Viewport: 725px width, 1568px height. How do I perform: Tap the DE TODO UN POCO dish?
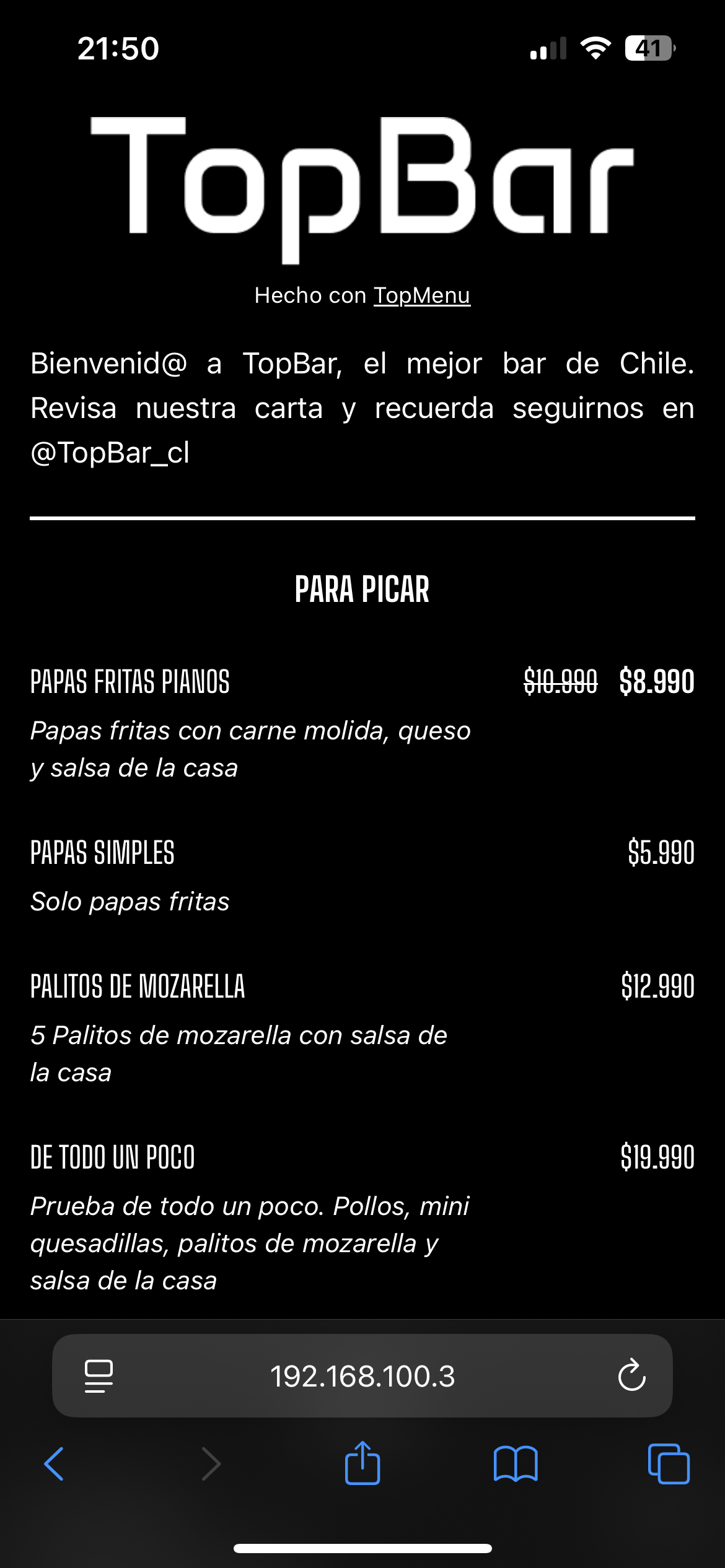[x=112, y=1159]
